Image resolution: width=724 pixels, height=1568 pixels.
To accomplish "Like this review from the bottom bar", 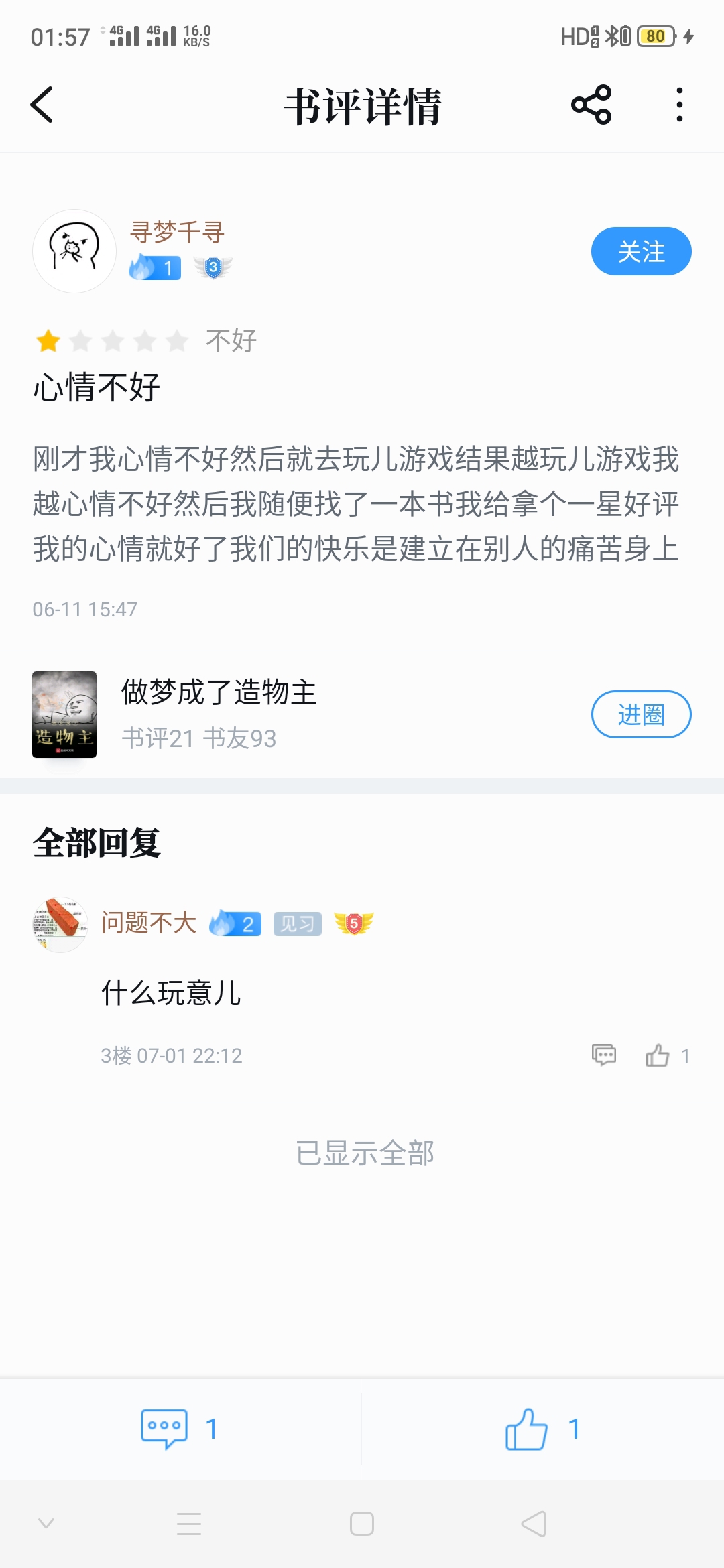I will pyautogui.click(x=527, y=1429).
